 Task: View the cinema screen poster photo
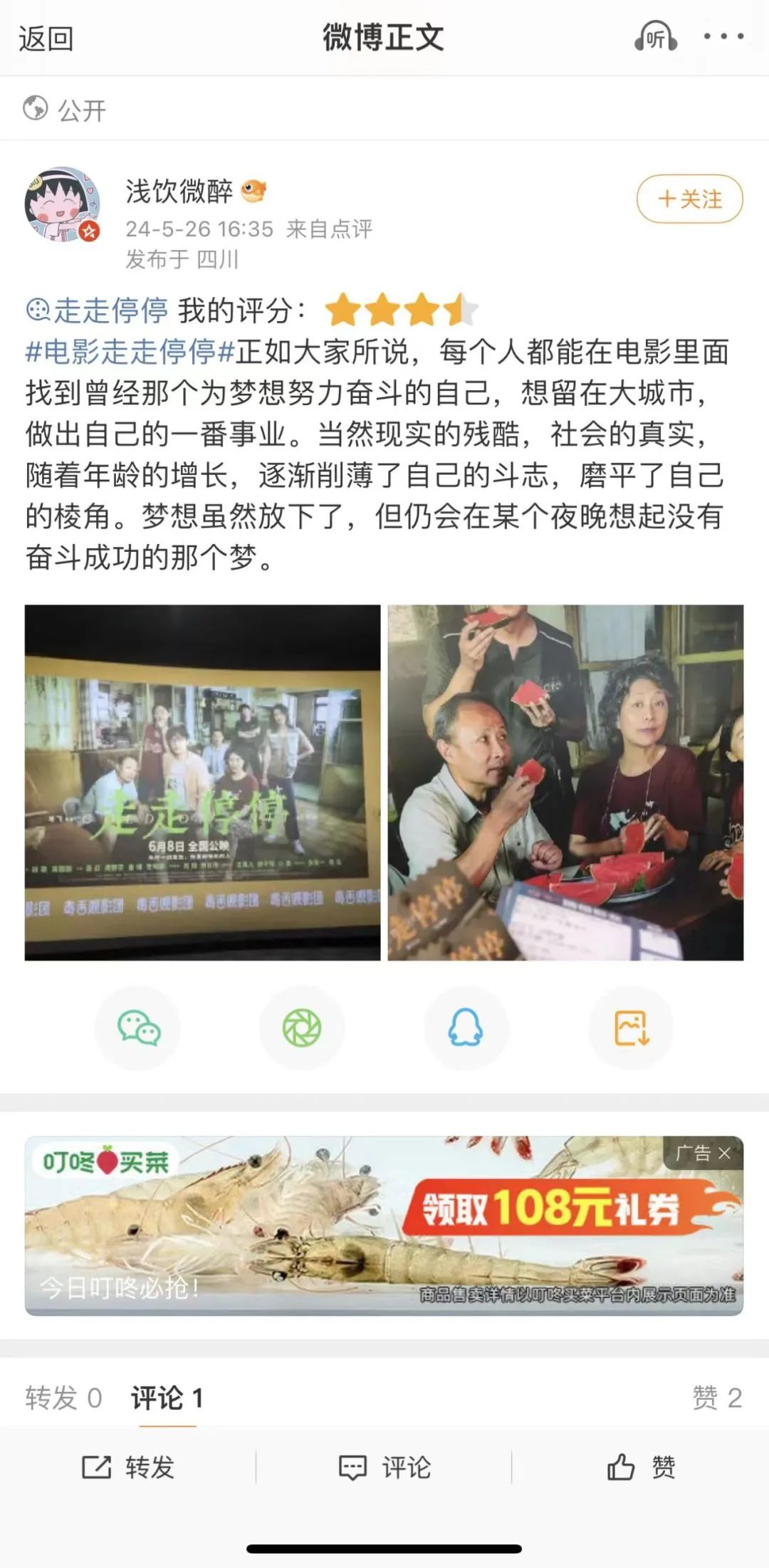(x=203, y=782)
